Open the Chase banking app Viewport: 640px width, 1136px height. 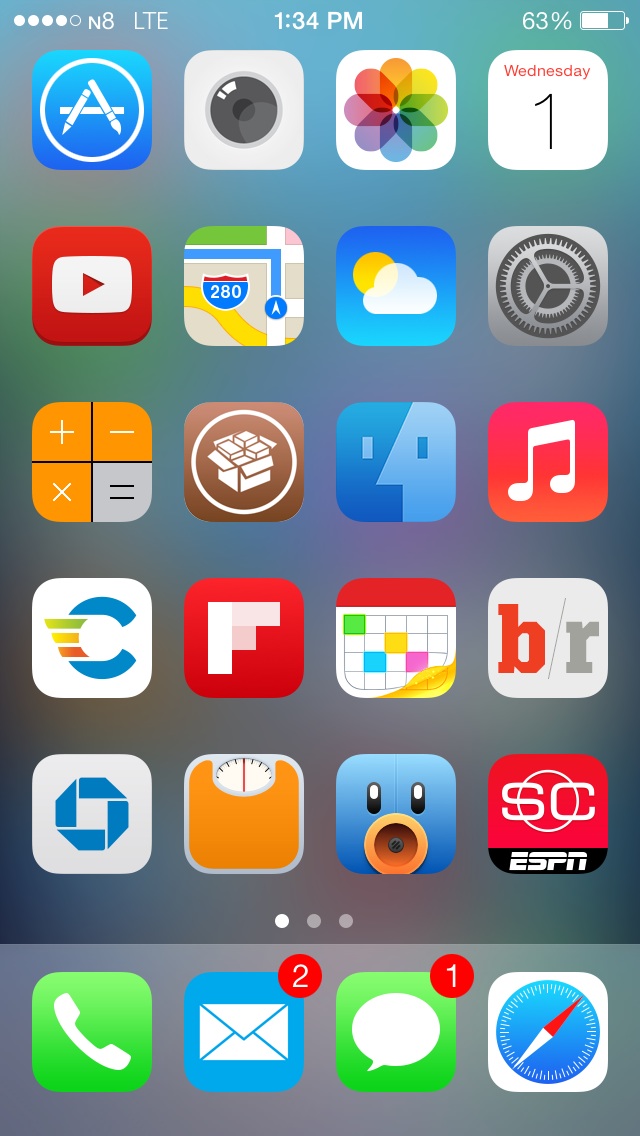pos(92,814)
